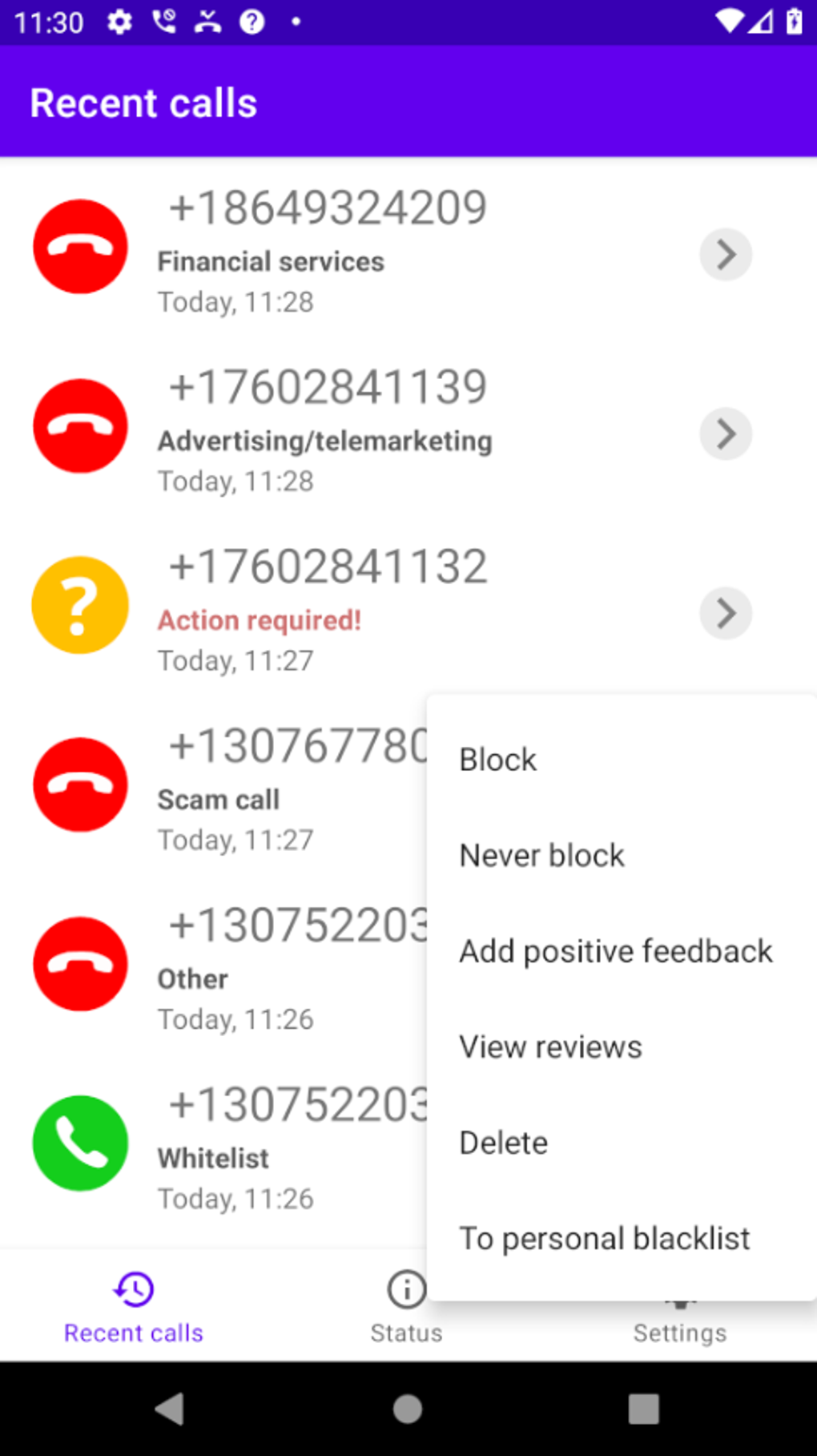817x1456 pixels.
Task: Expand the chevron for +17602841139
Action: (x=726, y=434)
